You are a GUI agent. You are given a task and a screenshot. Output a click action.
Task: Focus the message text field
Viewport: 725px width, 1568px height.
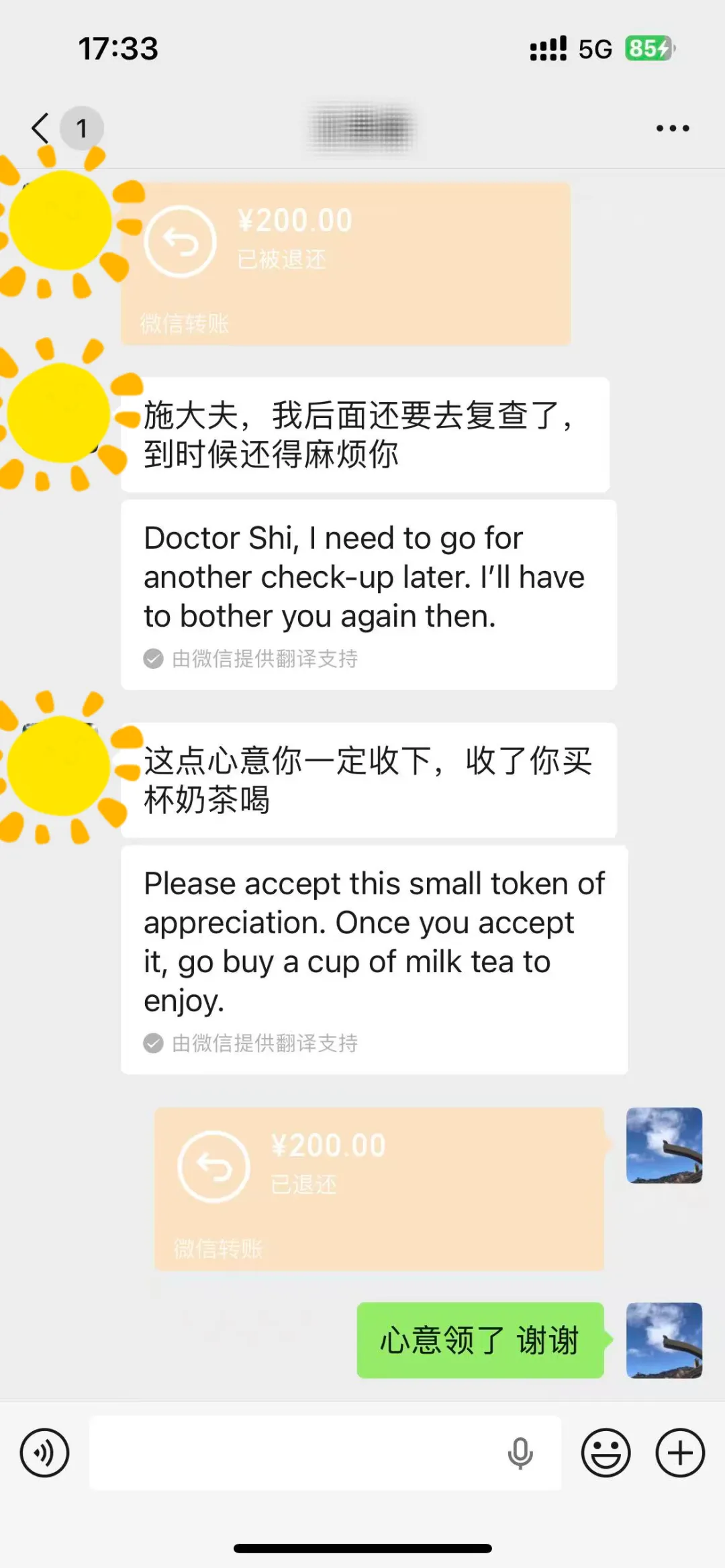(295, 1453)
